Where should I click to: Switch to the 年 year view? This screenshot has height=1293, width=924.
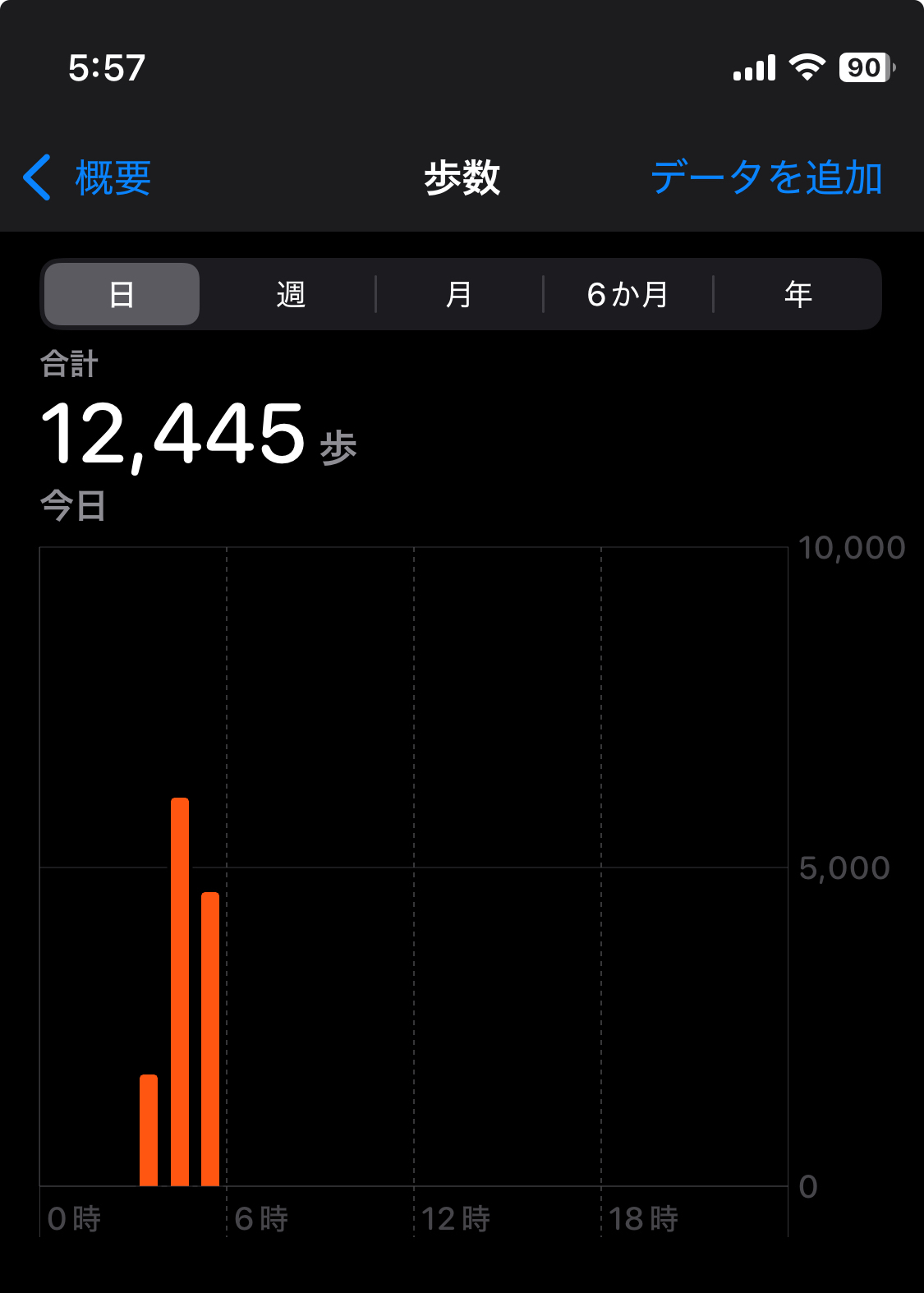tap(798, 294)
